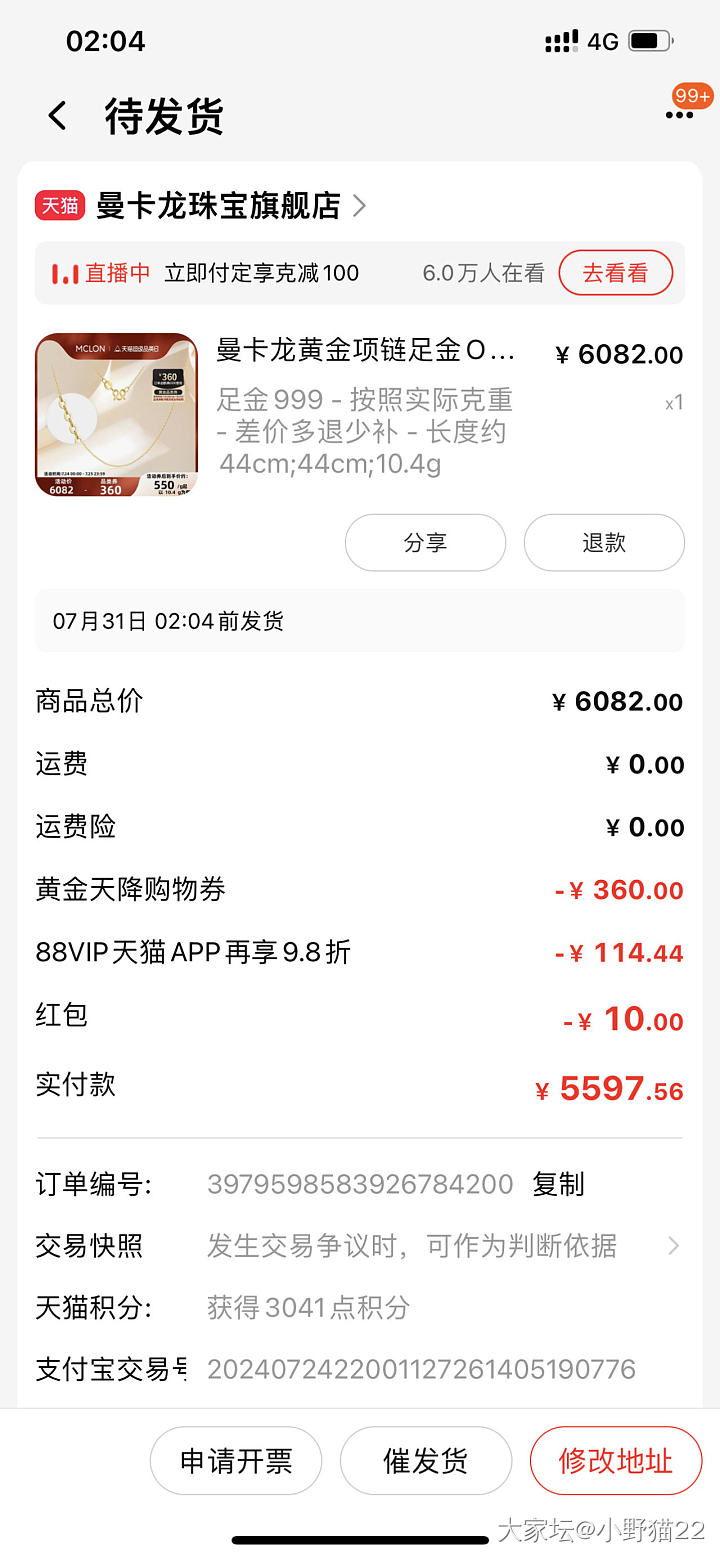The image size is (720, 1558).
Task: Select 修改地址 to change delivery address
Action: tap(615, 1461)
